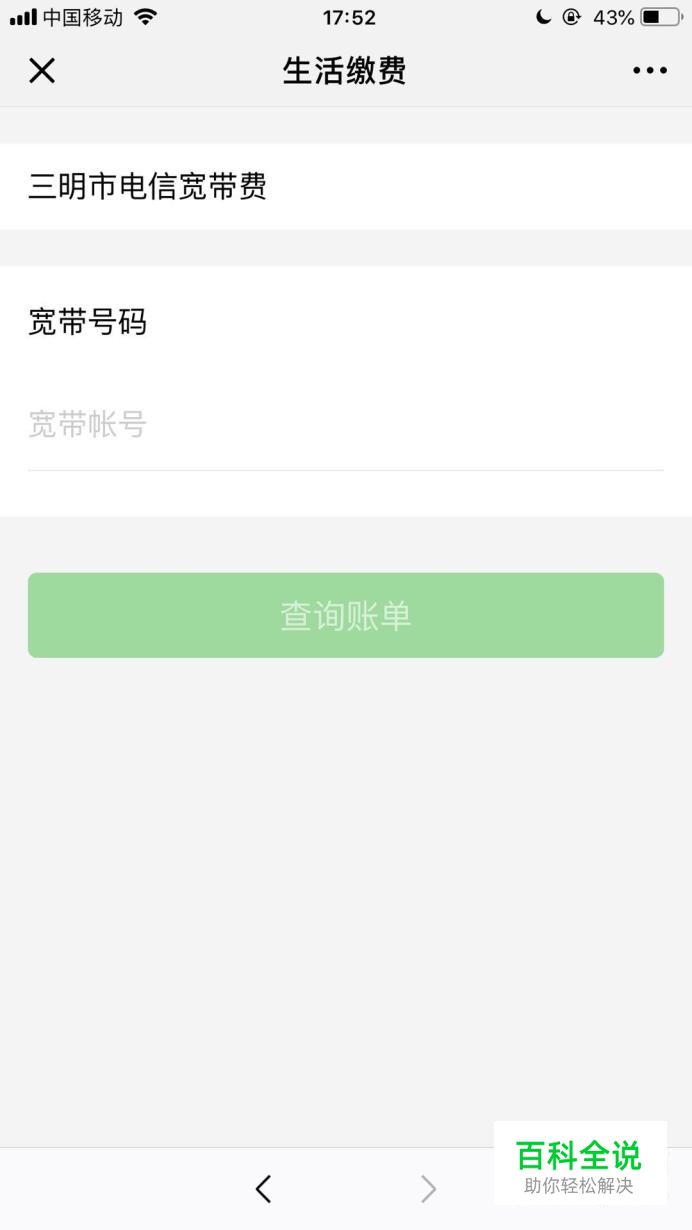Tap the bottom forward arrow
Image resolution: width=692 pixels, height=1230 pixels.
(428, 1188)
